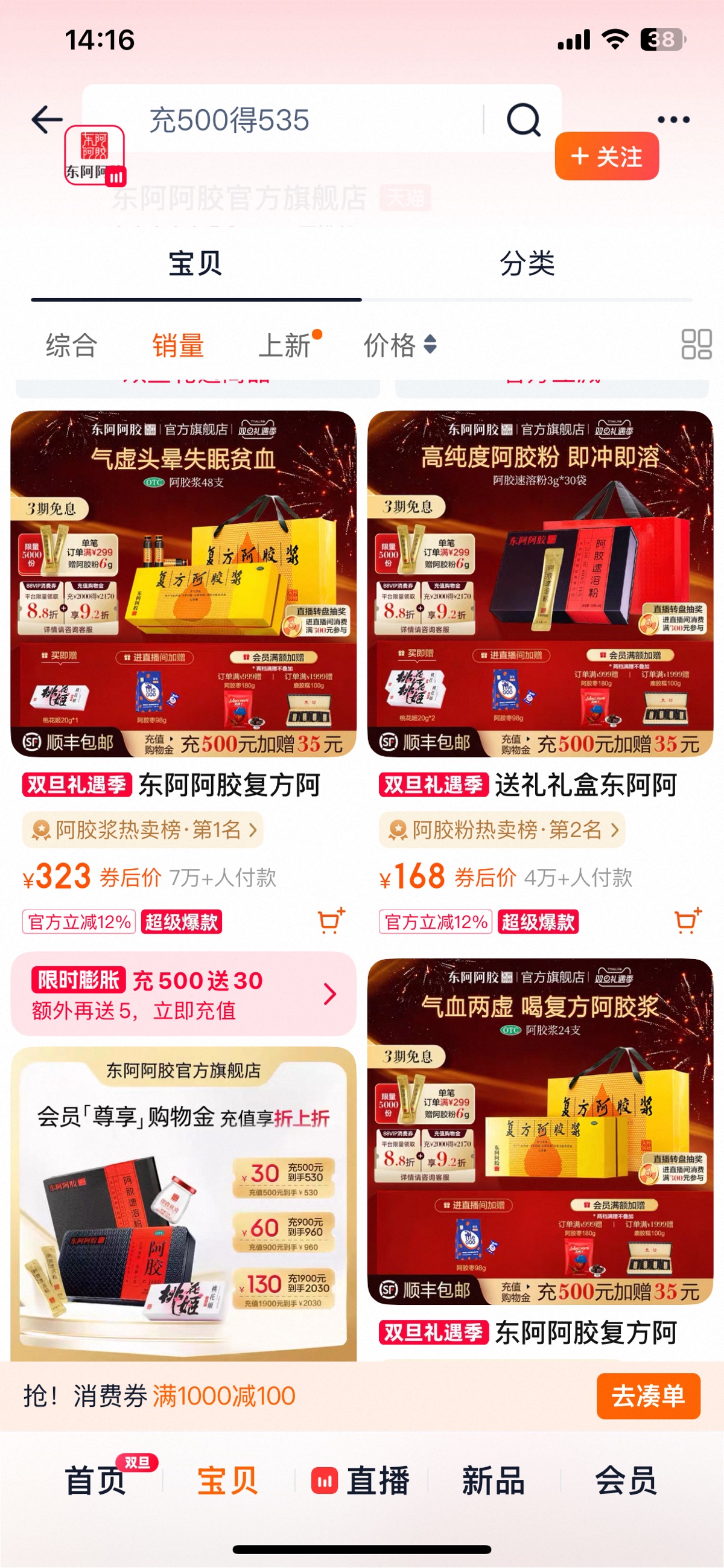724x1568 pixels.
Task: Go back using the arrow icon
Action: coord(47,120)
